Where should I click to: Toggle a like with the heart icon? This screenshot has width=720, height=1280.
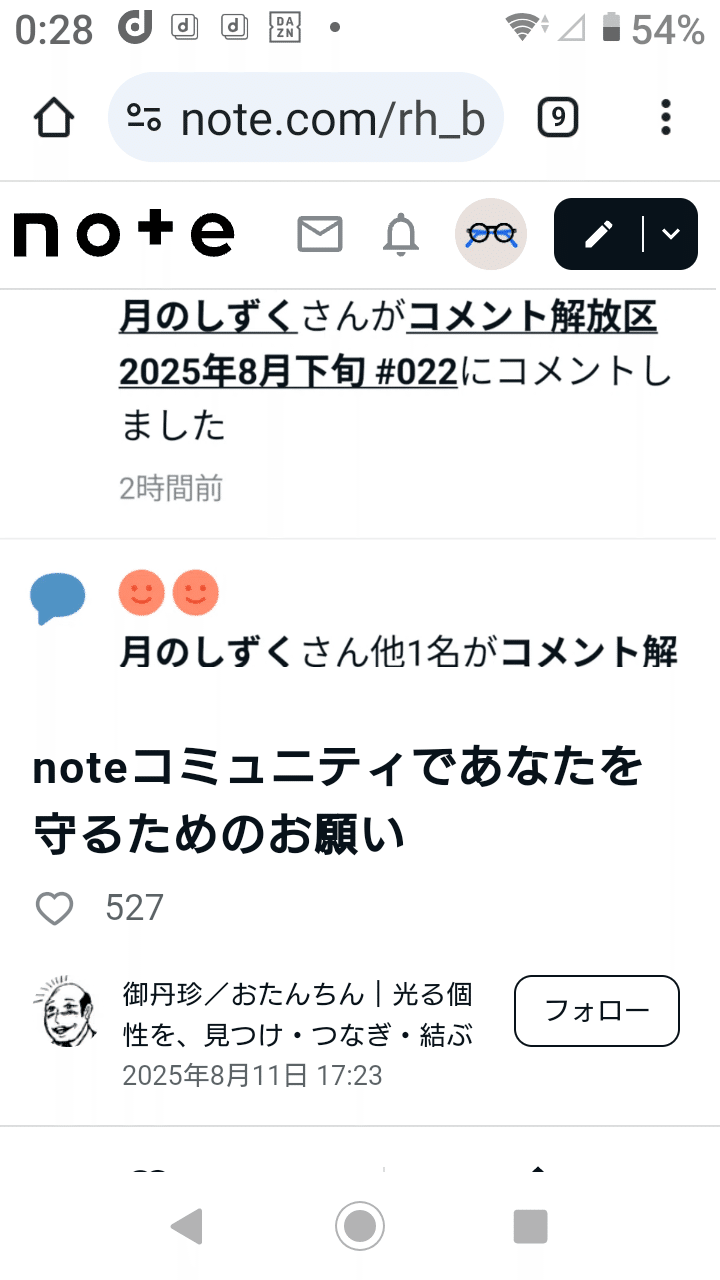(x=55, y=908)
